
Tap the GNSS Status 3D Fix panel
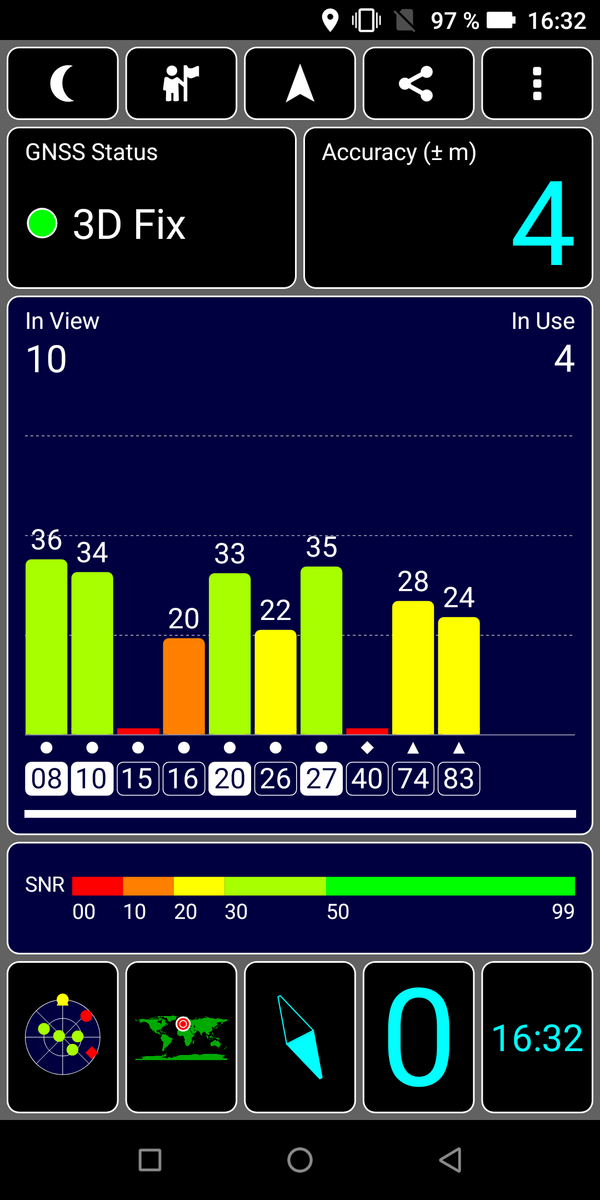click(x=152, y=208)
